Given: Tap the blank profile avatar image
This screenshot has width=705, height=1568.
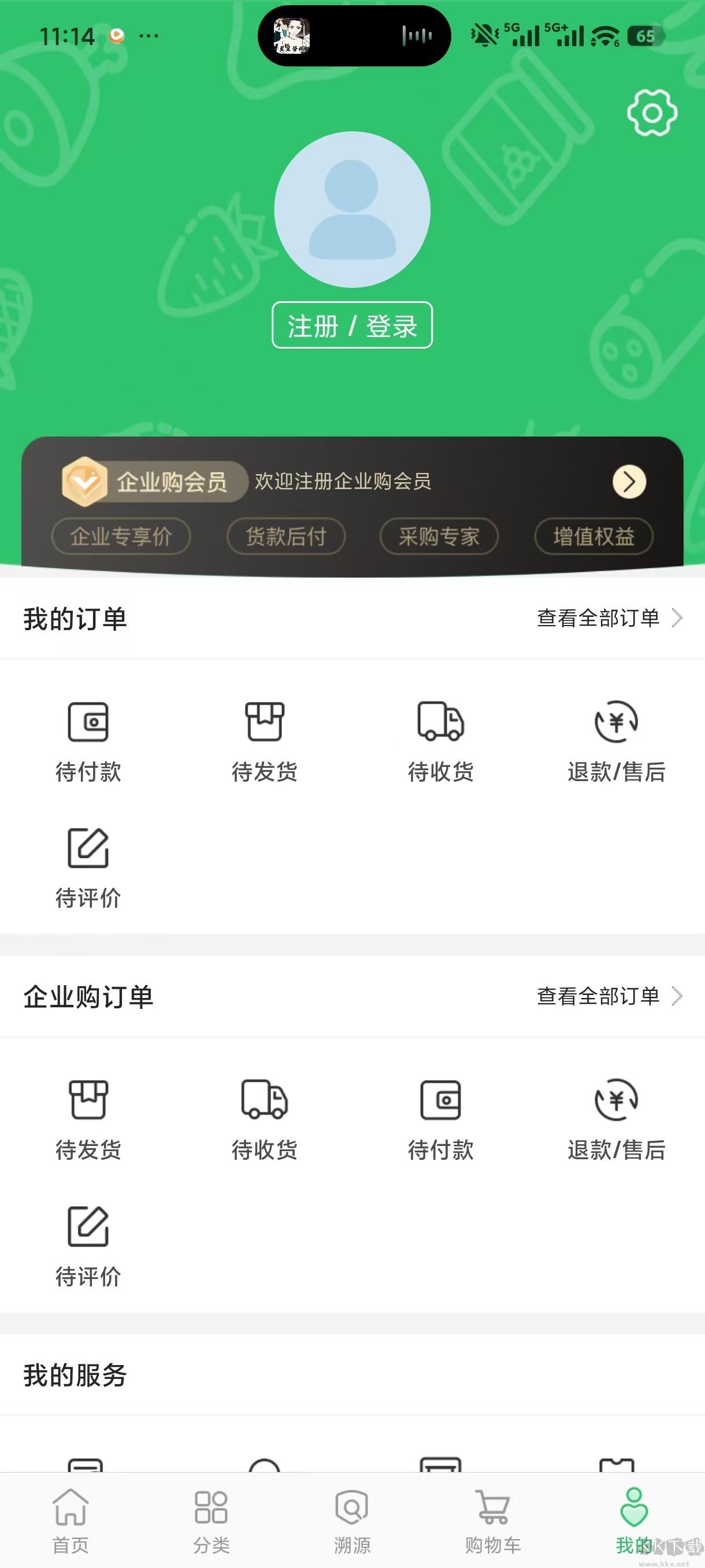Looking at the screenshot, I should [x=352, y=209].
